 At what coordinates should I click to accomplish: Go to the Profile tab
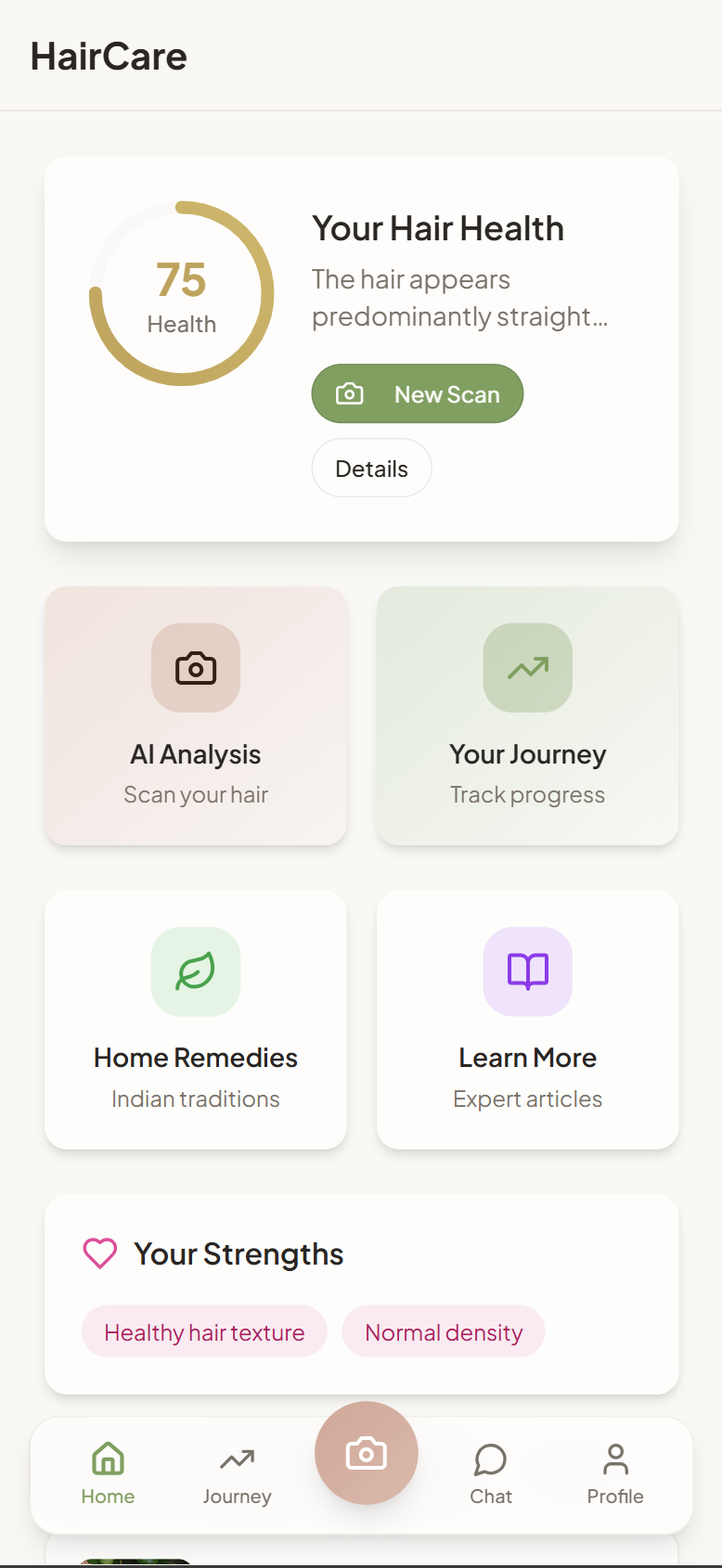(615, 1475)
